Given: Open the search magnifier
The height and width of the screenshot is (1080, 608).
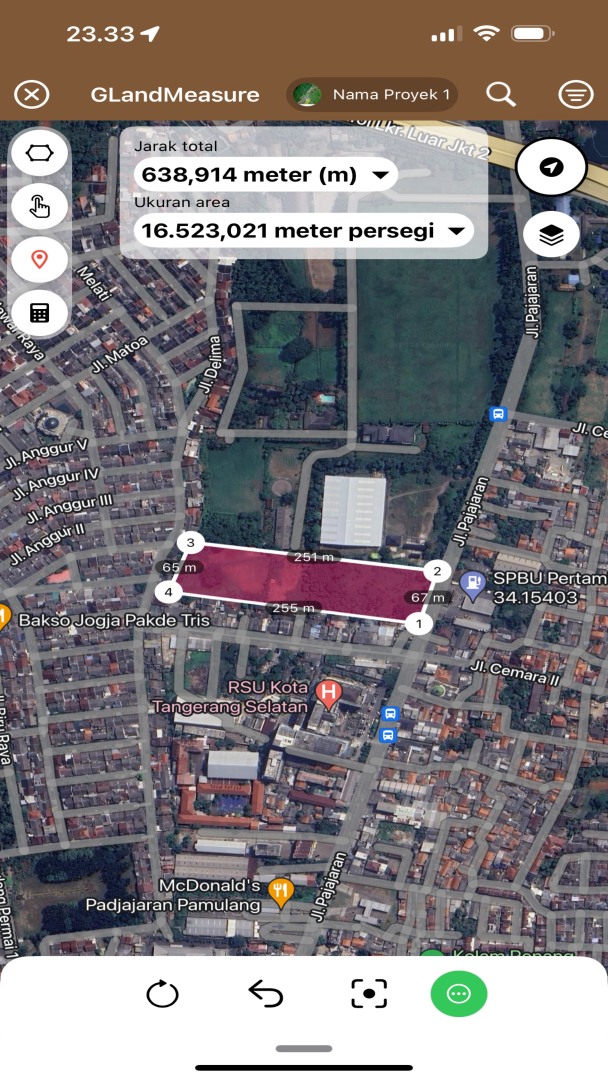Looking at the screenshot, I should click(x=501, y=95).
